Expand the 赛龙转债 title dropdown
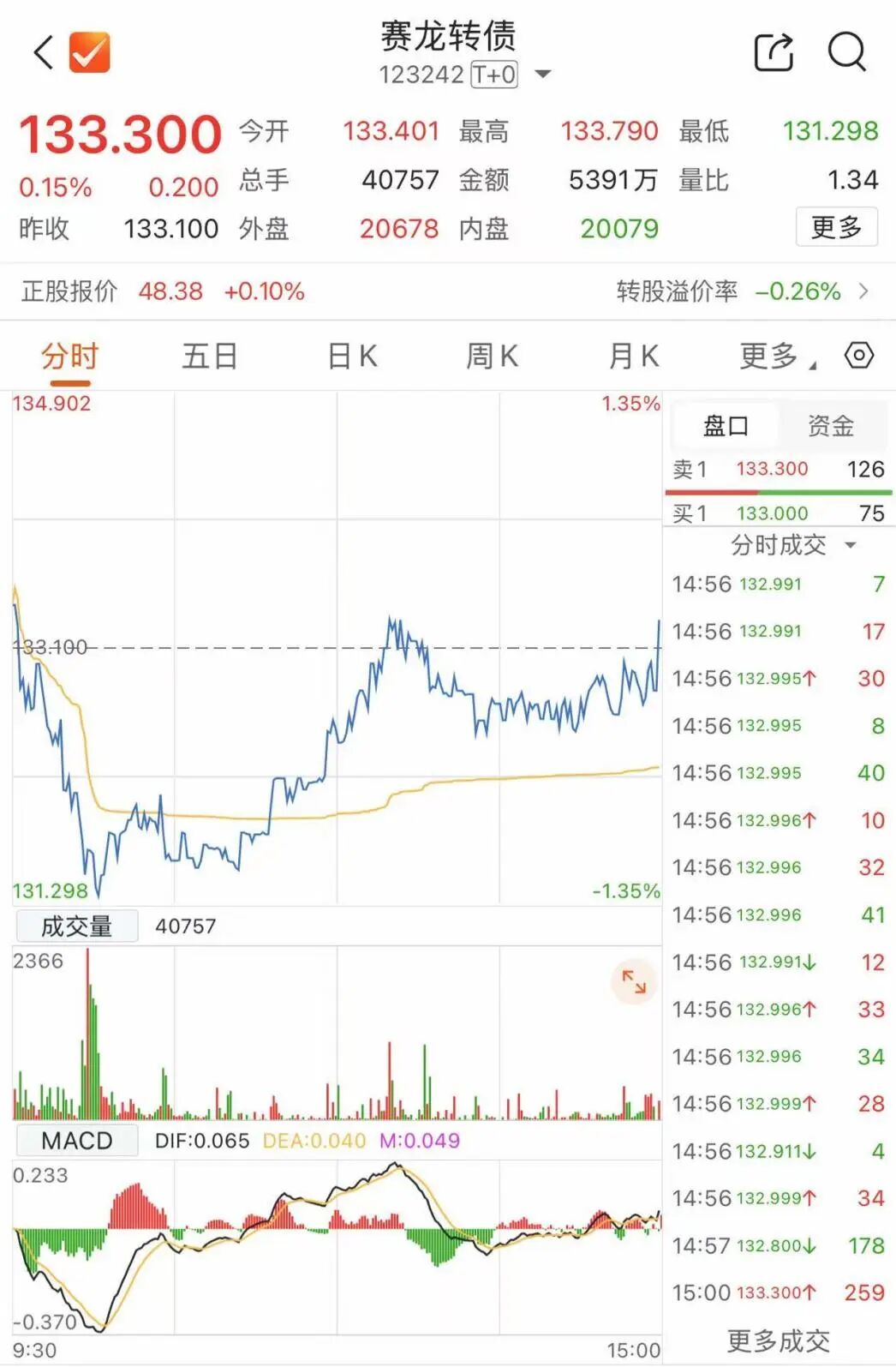Viewport: 896px width, 1367px height. pos(542,75)
